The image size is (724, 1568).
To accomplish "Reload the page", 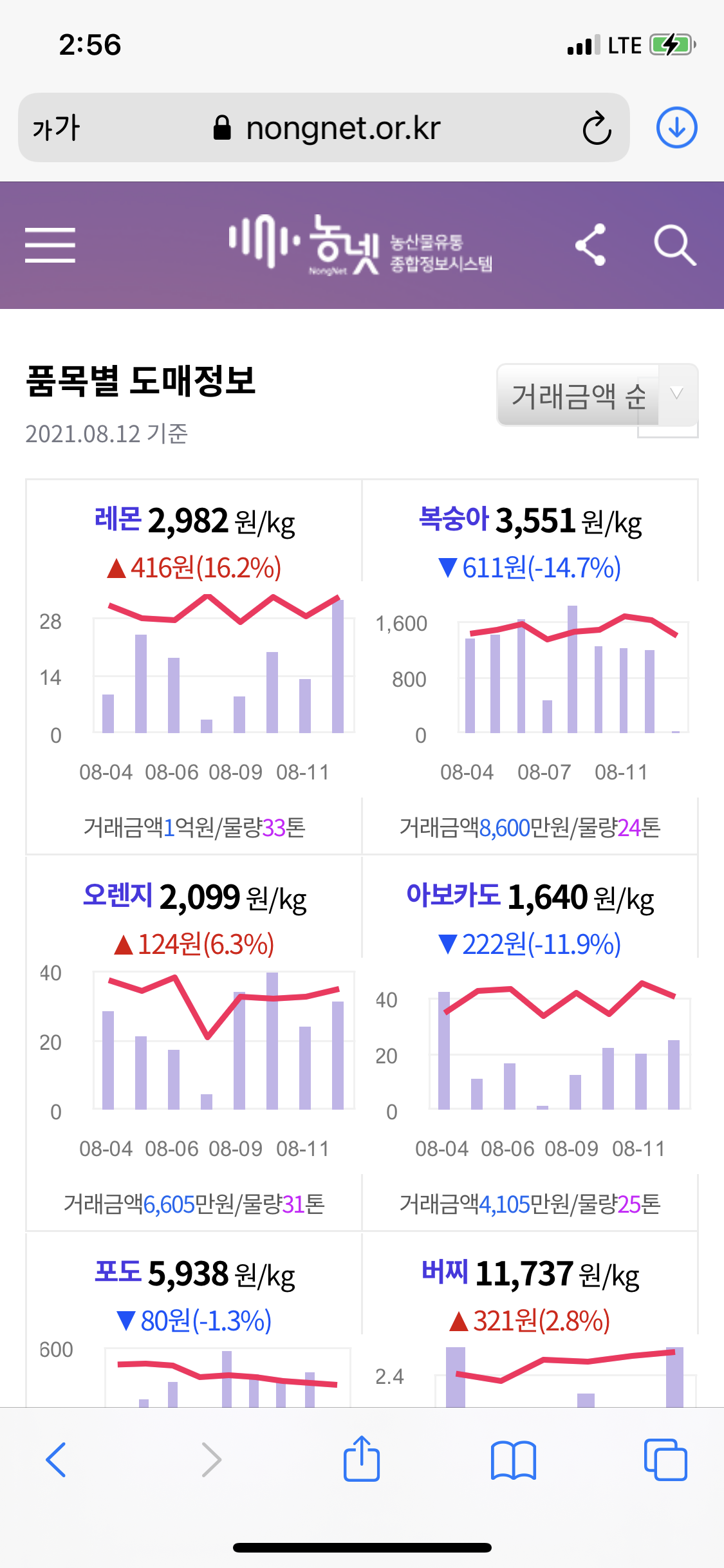I will tap(597, 128).
